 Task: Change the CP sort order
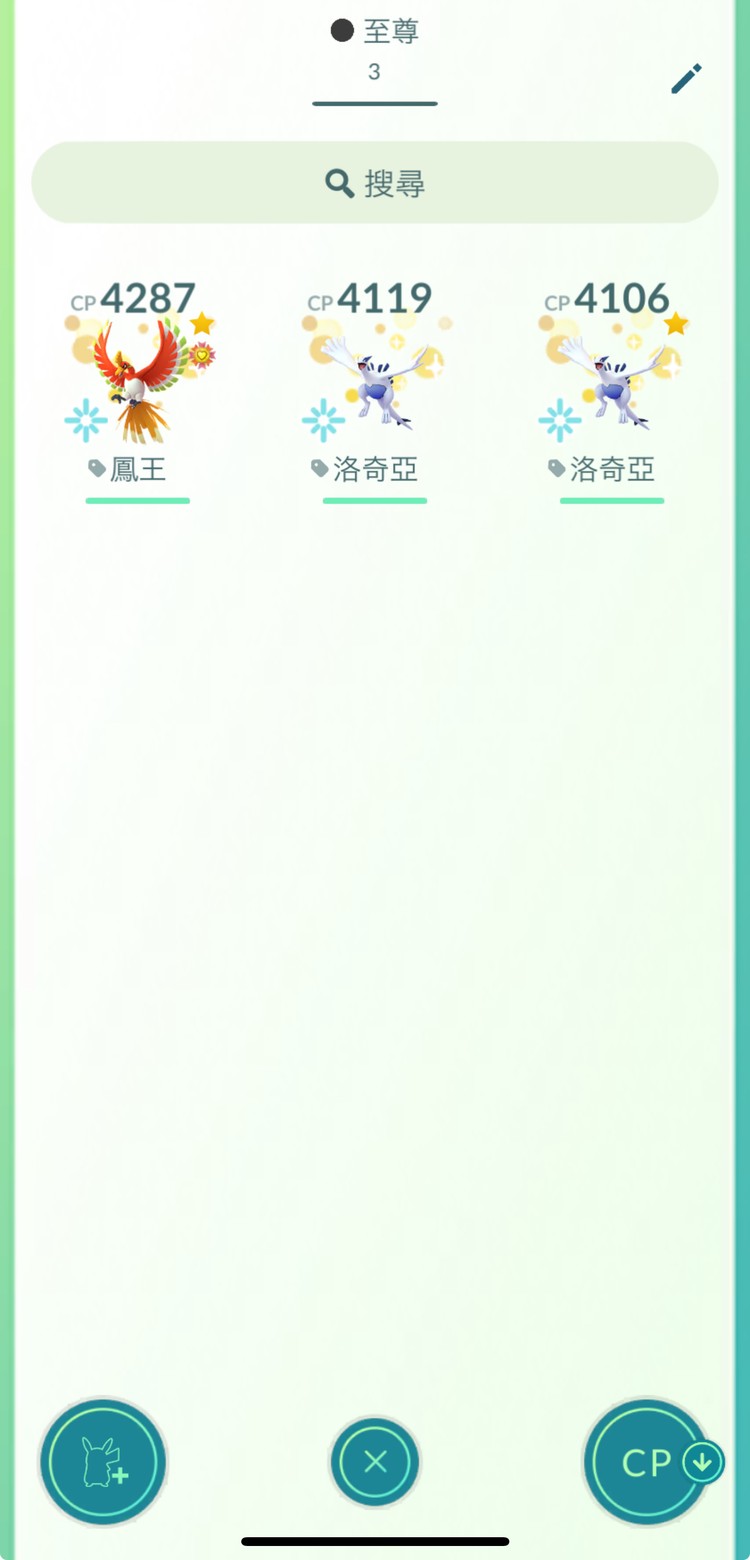tap(650, 1463)
